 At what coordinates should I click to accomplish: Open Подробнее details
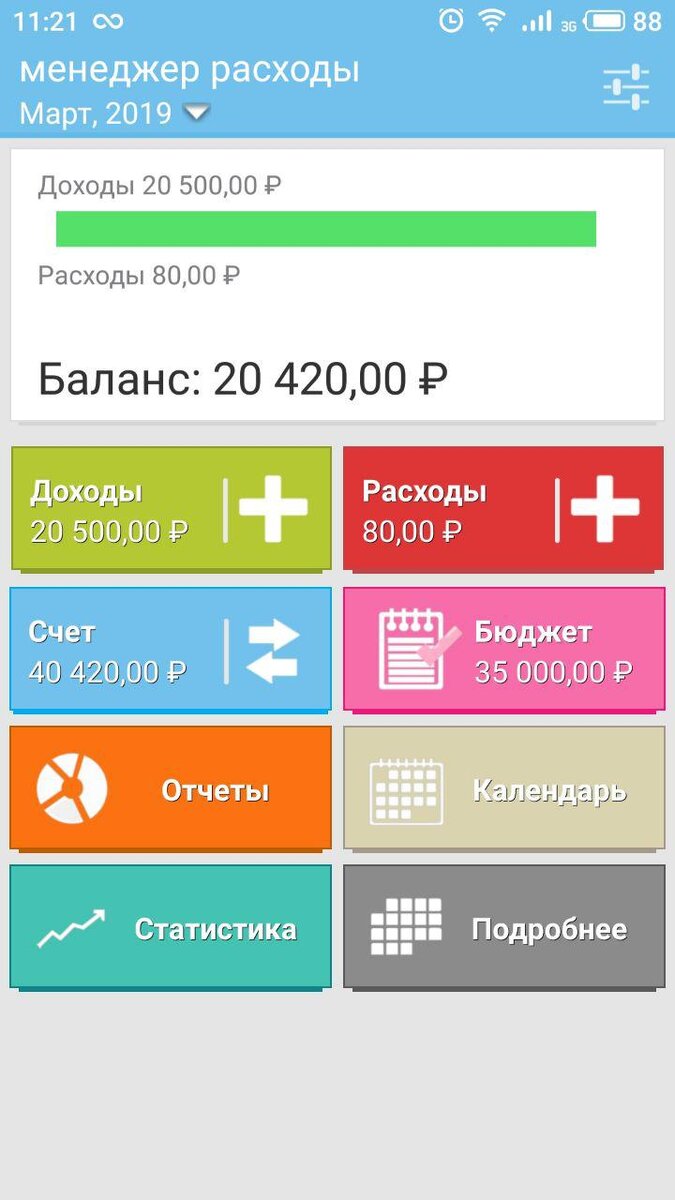(504, 928)
